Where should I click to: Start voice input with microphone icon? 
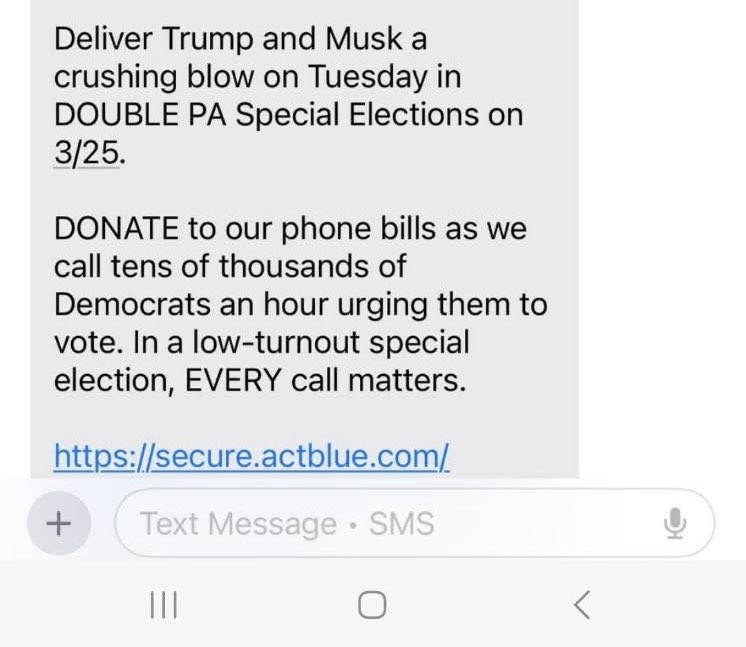[676, 523]
